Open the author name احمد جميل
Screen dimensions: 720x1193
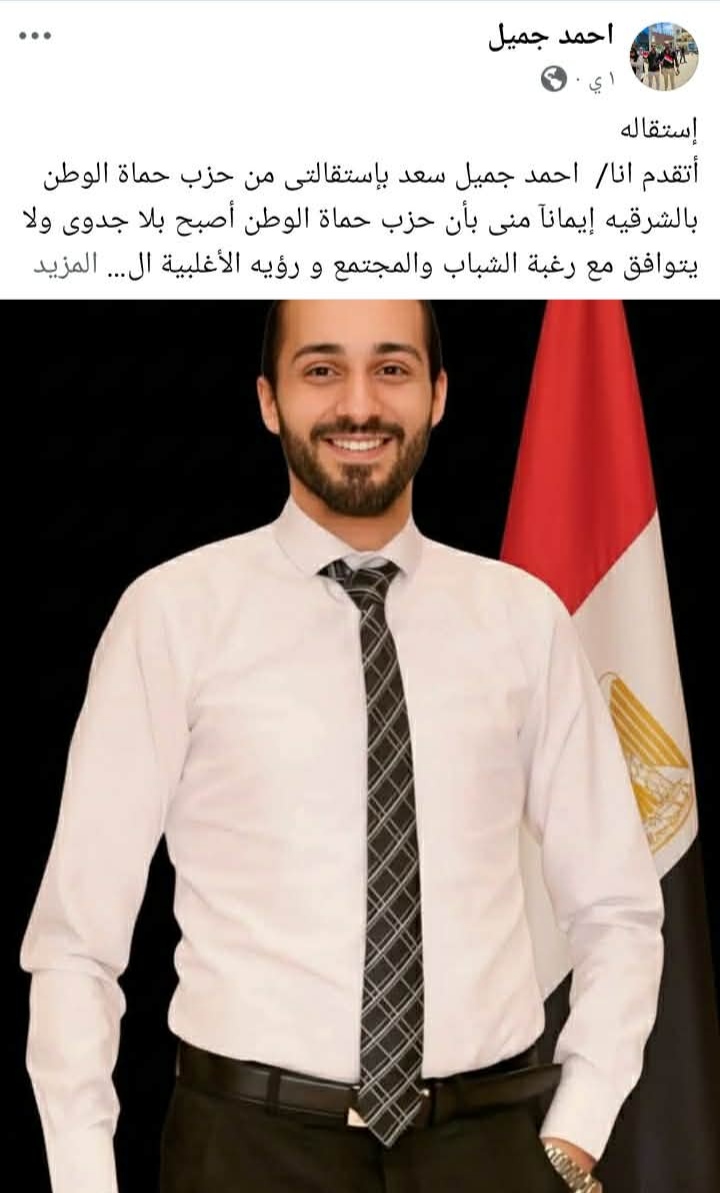(549, 38)
